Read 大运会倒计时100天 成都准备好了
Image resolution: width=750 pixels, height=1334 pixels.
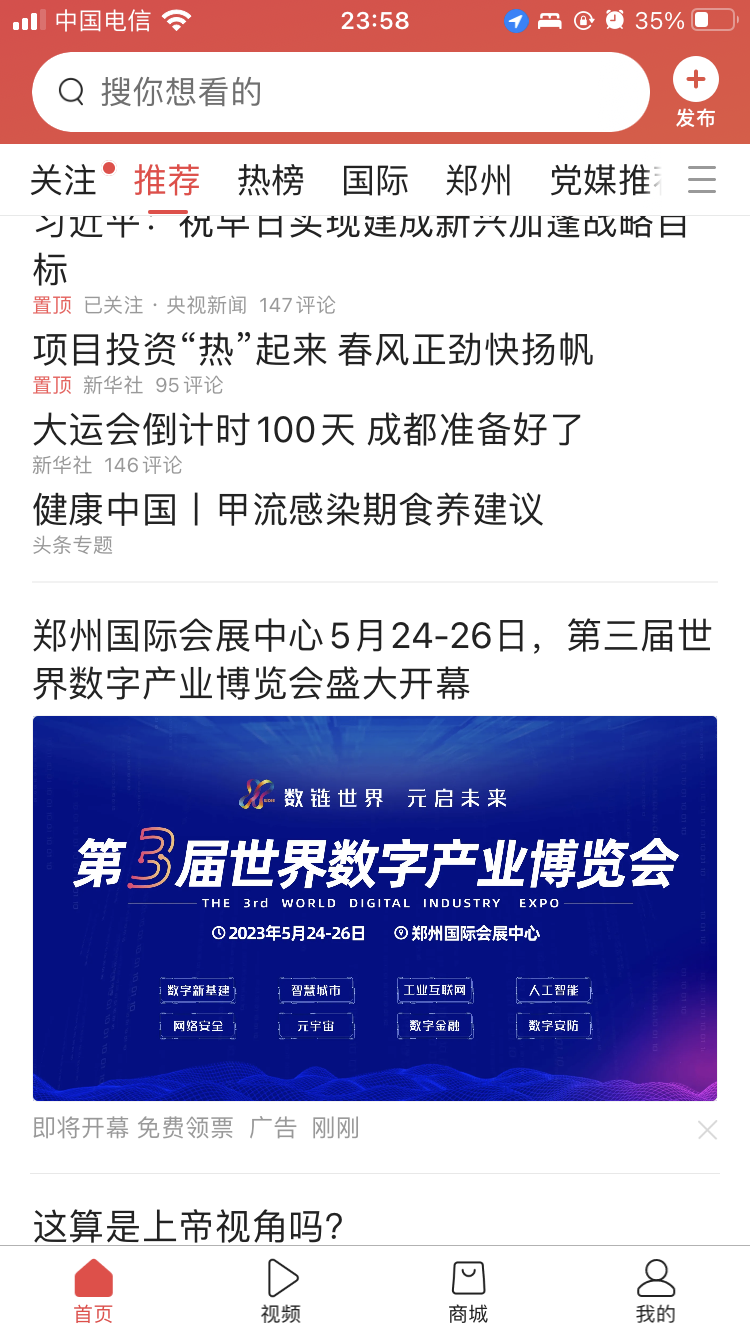[x=308, y=430]
